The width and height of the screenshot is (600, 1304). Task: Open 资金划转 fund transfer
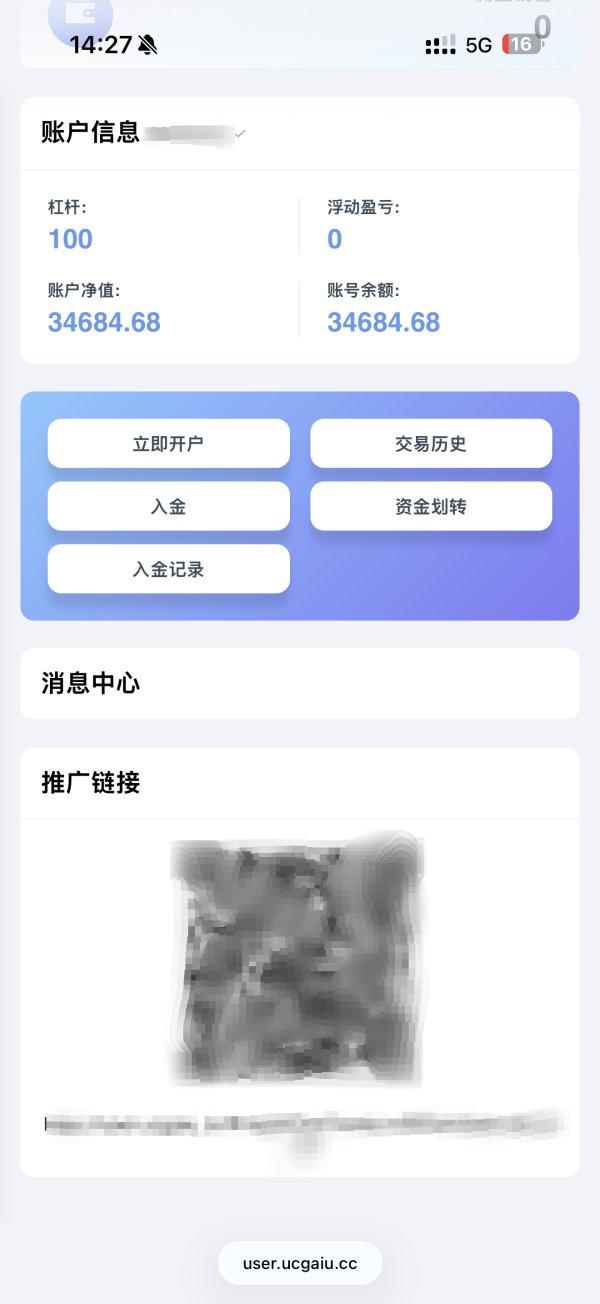point(431,506)
